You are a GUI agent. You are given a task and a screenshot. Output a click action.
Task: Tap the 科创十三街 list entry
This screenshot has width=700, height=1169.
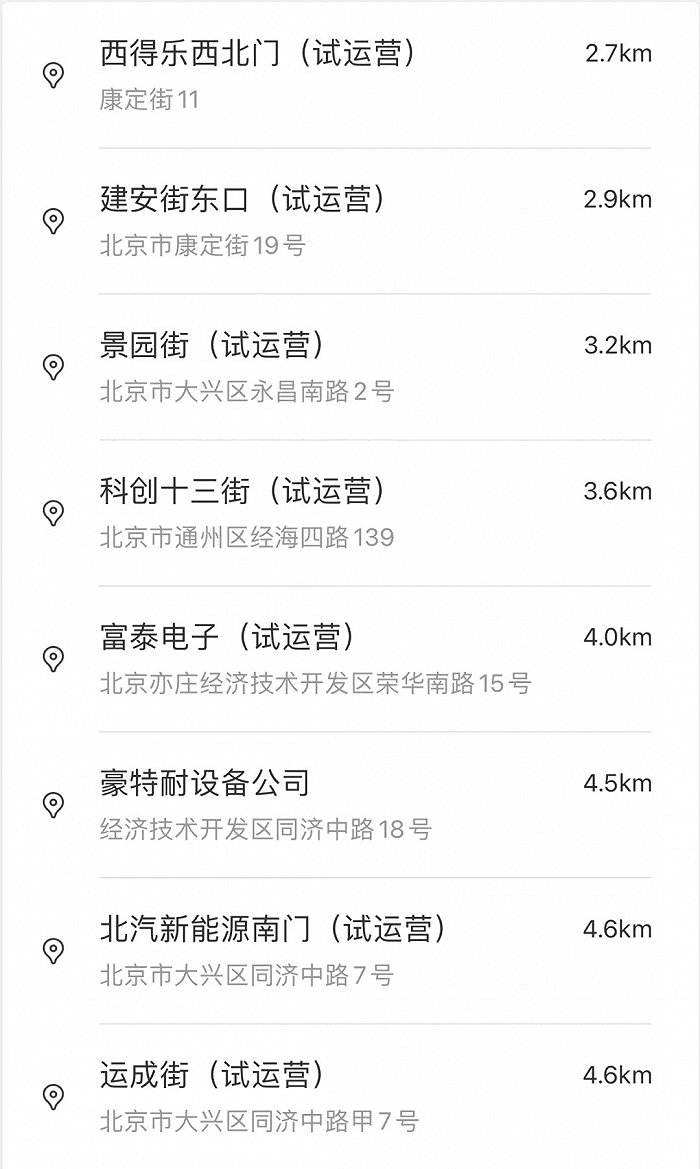[243, 492]
